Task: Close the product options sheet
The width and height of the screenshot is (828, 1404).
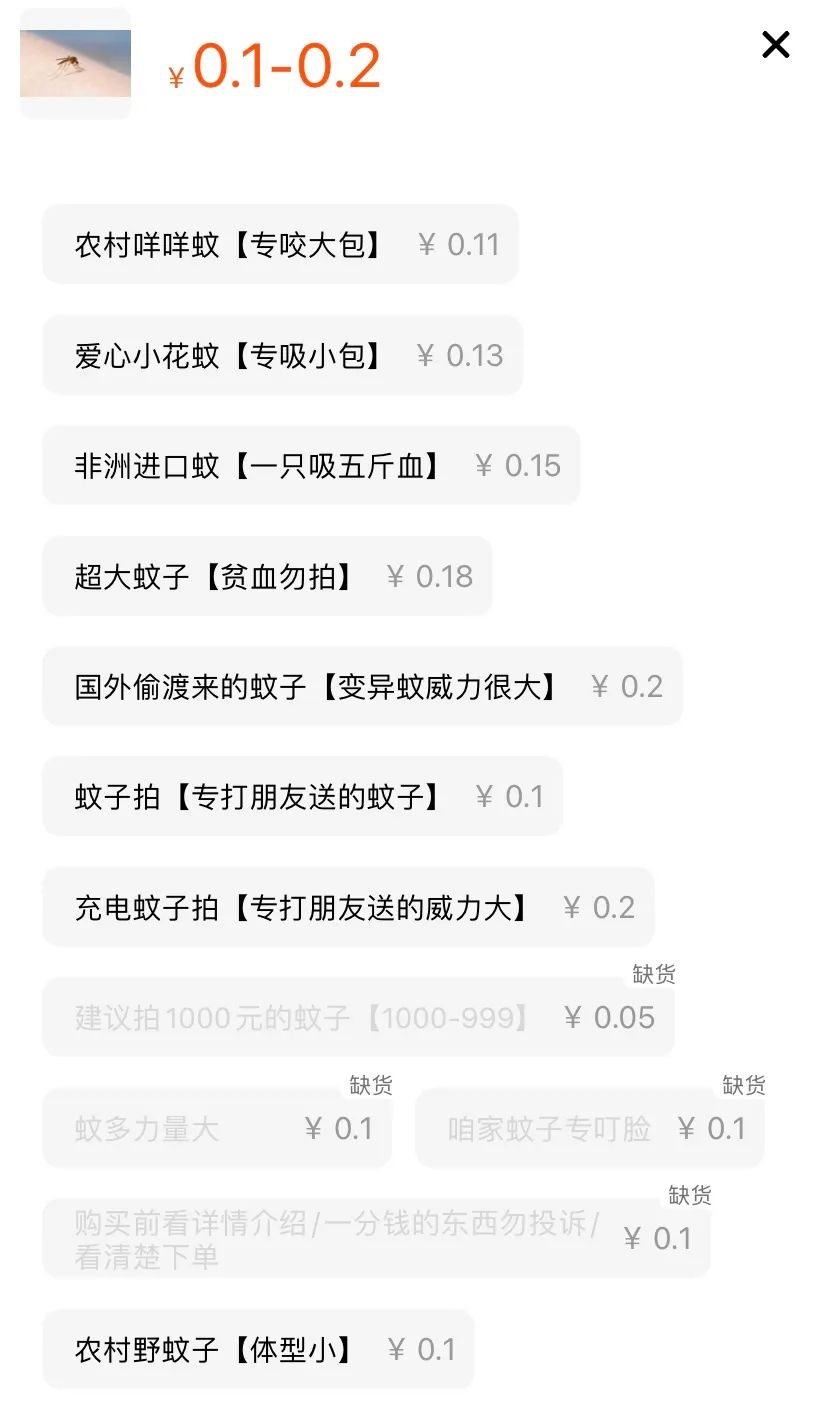Action: click(x=776, y=45)
